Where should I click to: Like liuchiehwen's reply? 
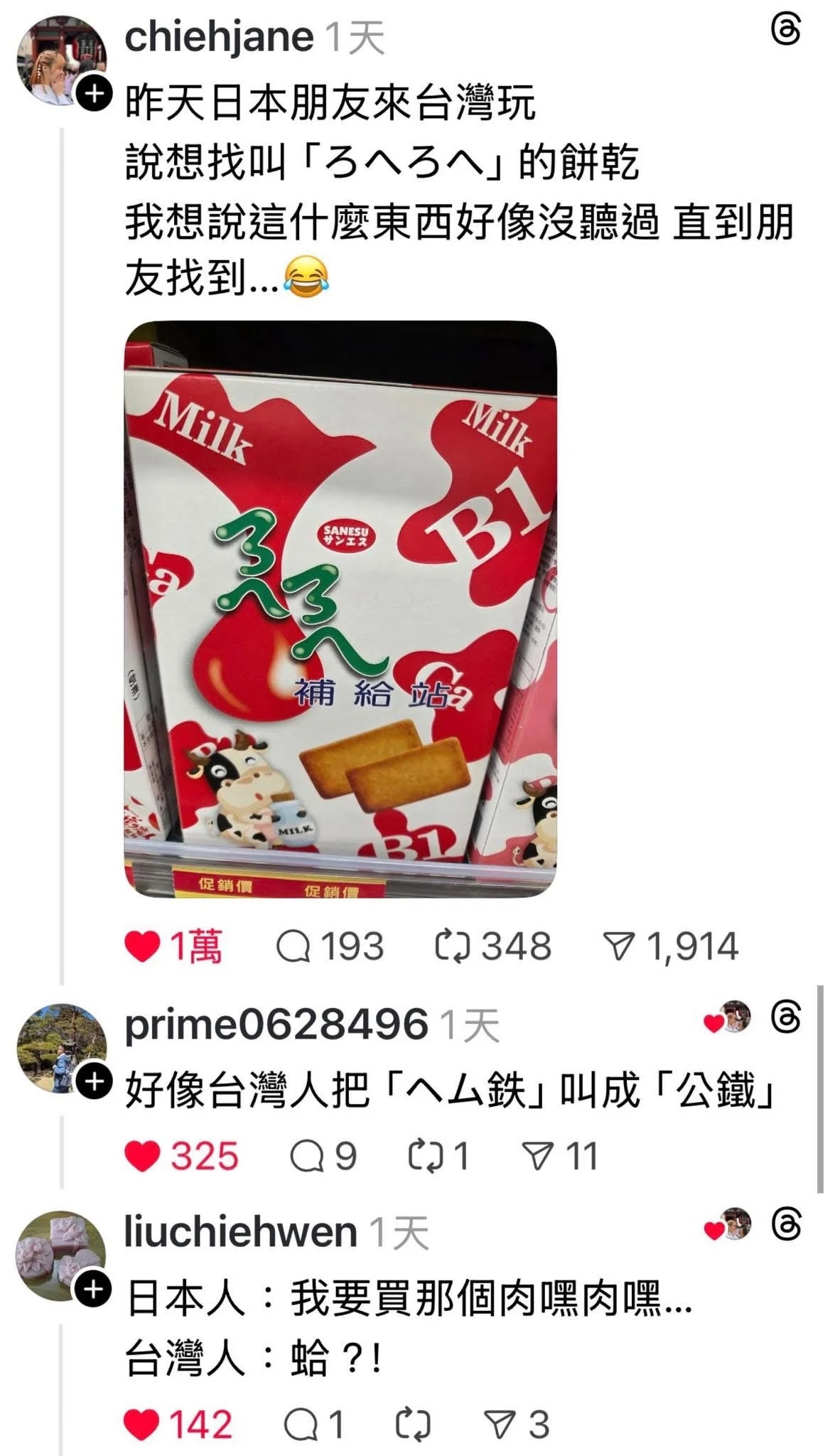pyautogui.click(x=141, y=1425)
